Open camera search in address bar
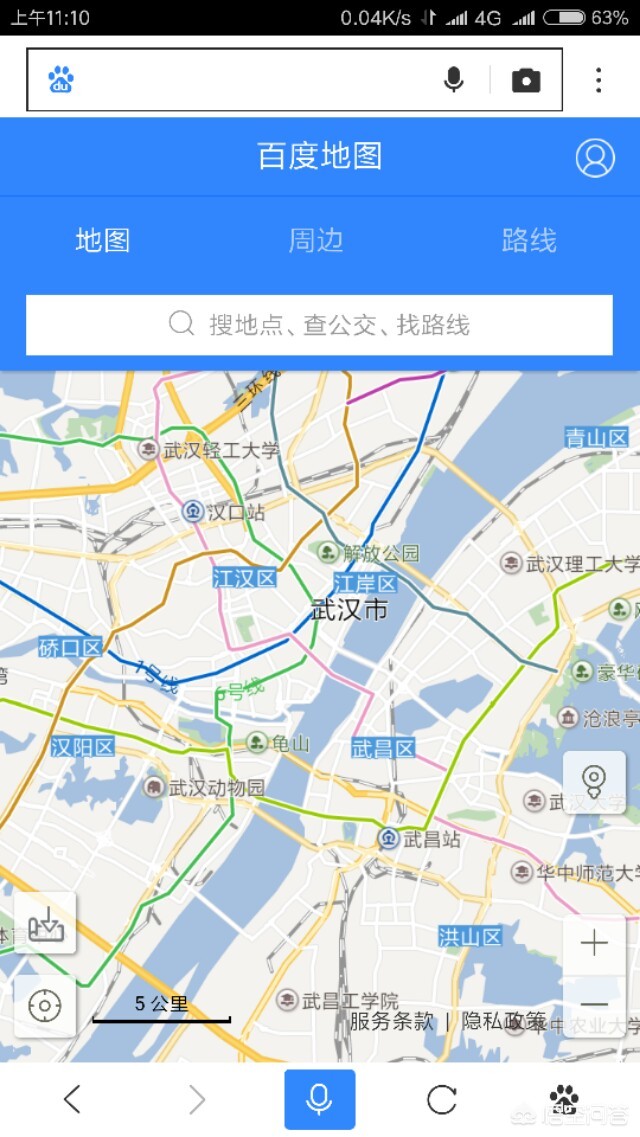 point(526,81)
